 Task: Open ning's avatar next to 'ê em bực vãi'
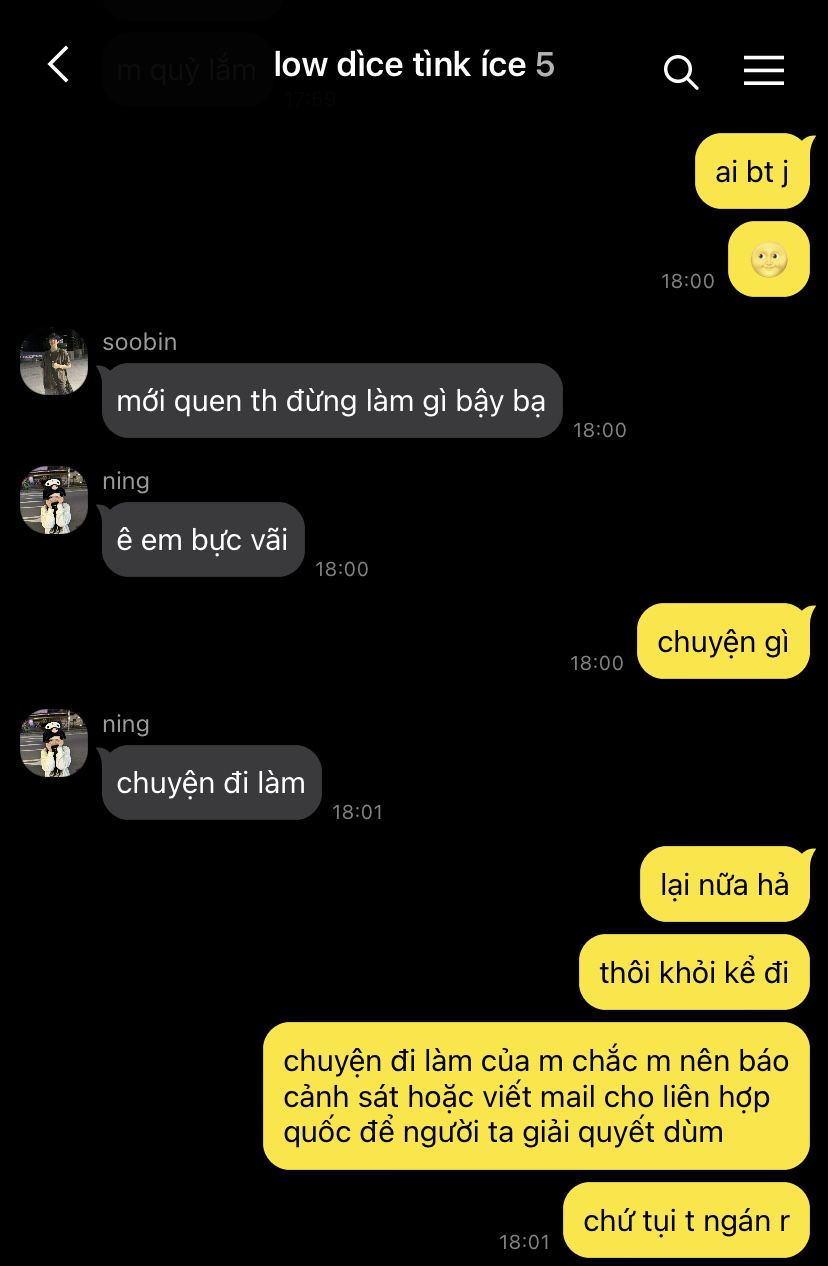(54, 500)
